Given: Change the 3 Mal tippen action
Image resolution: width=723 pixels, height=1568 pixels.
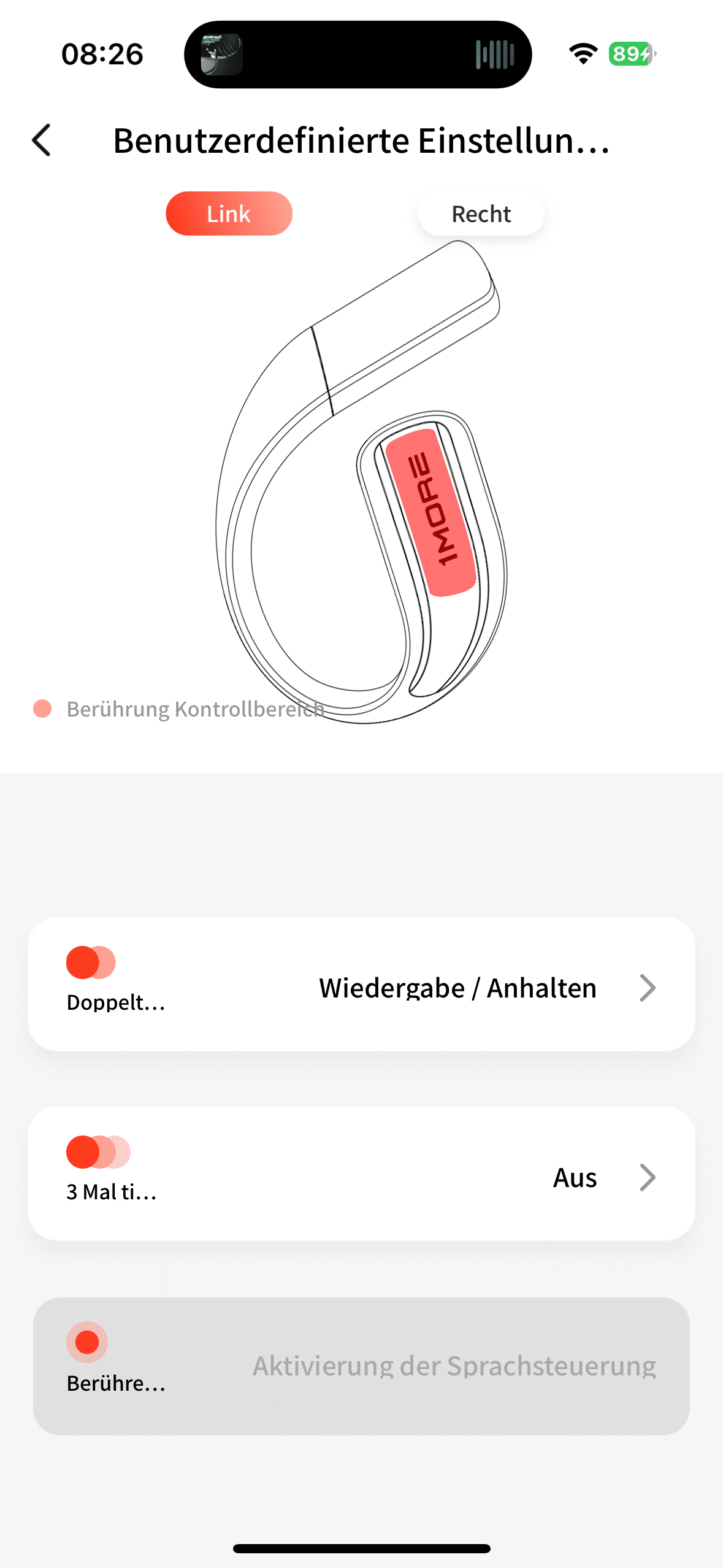Looking at the screenshot, I should (x=361, y=1174).
